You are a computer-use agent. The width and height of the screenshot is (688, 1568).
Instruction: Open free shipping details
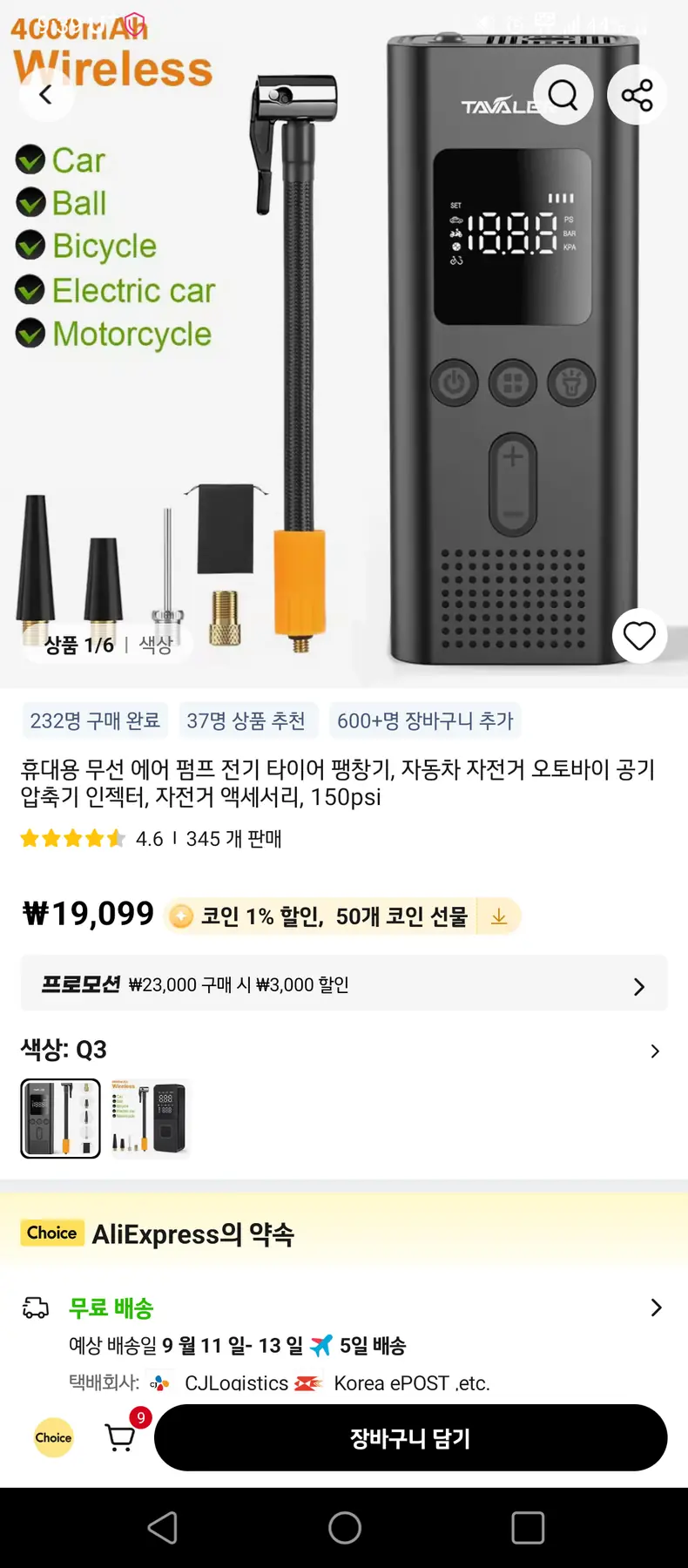[x=656, y=1308]
